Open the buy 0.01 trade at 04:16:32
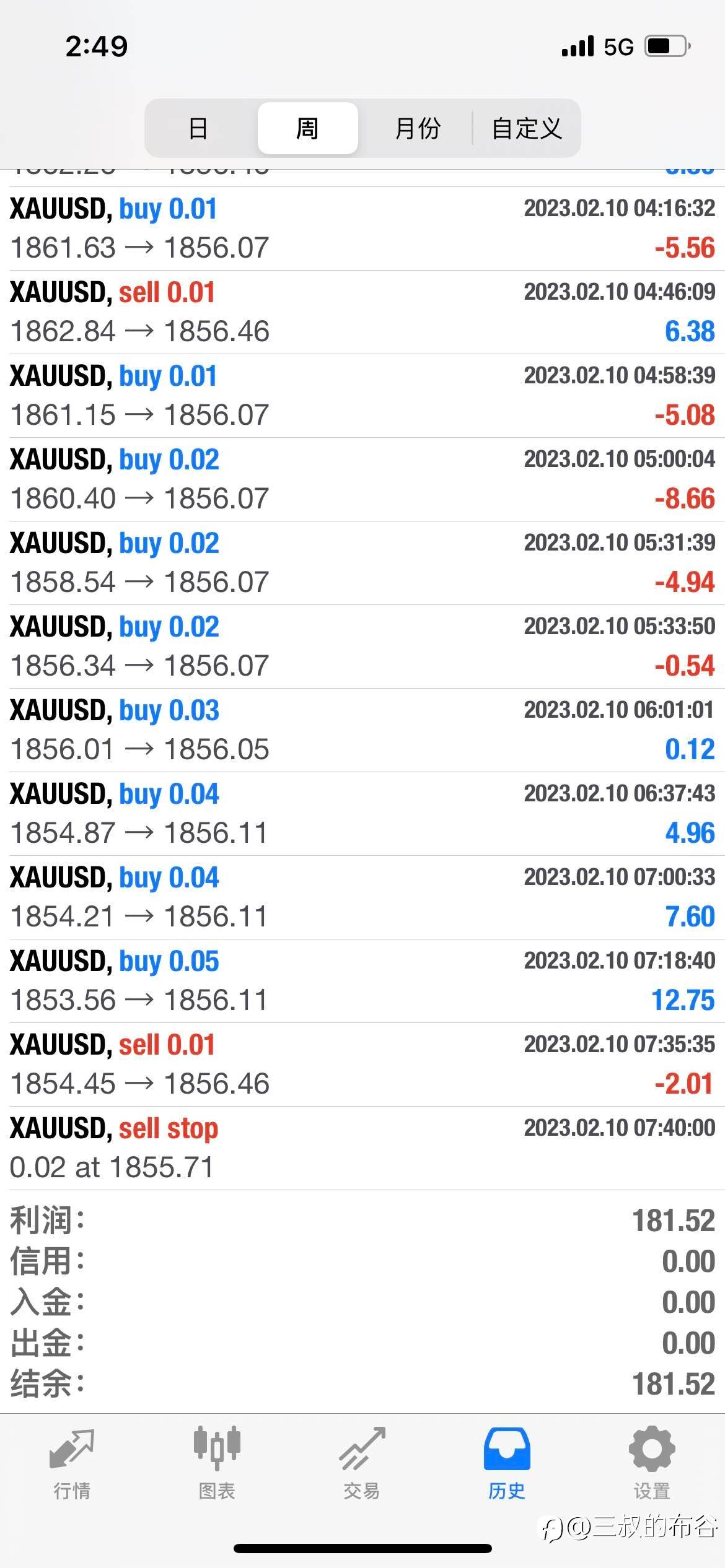 [x=362, y=229]
